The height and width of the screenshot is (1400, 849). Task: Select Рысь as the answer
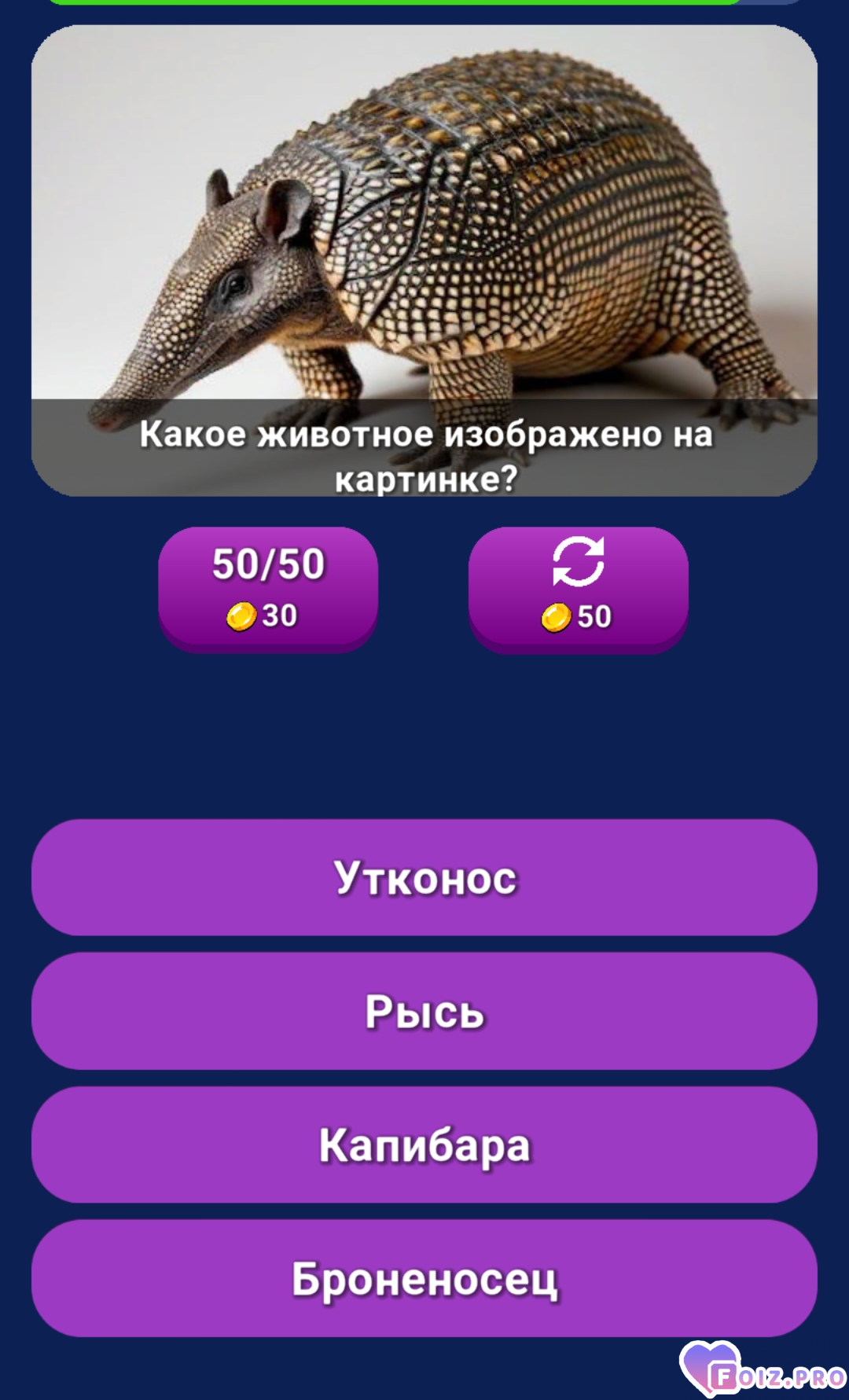424,1011
